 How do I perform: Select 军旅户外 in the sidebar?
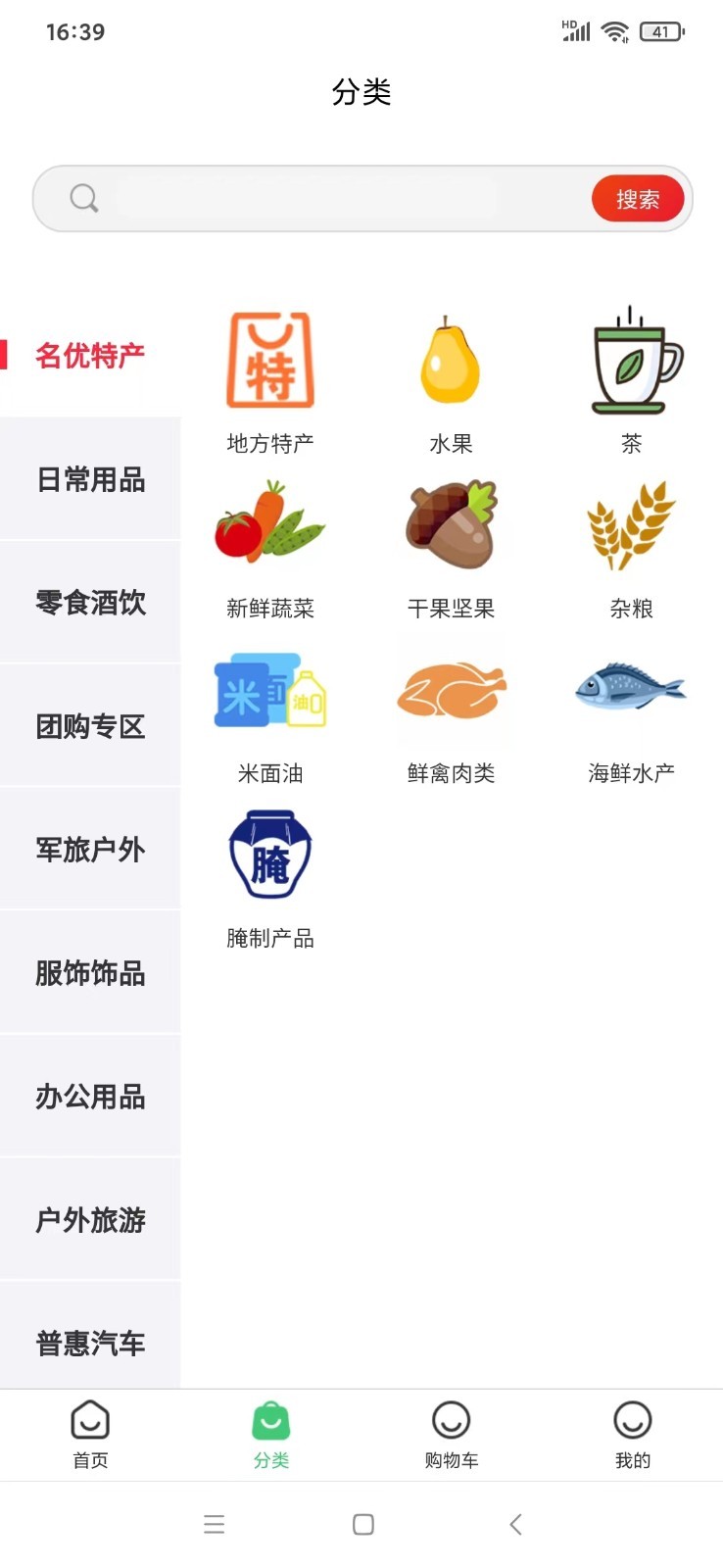[x=90, y=850]
